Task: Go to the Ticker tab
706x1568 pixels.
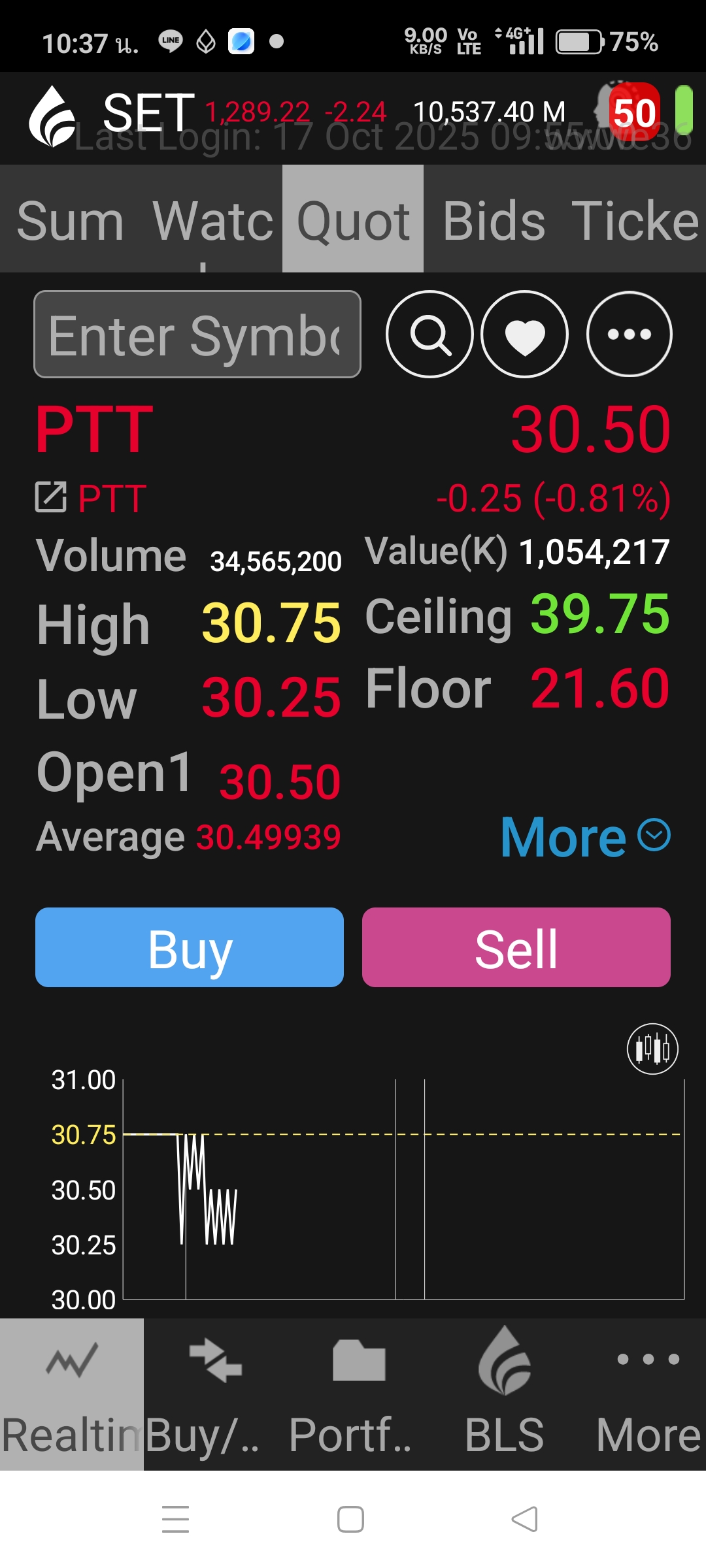Action: tap(635, 221)
